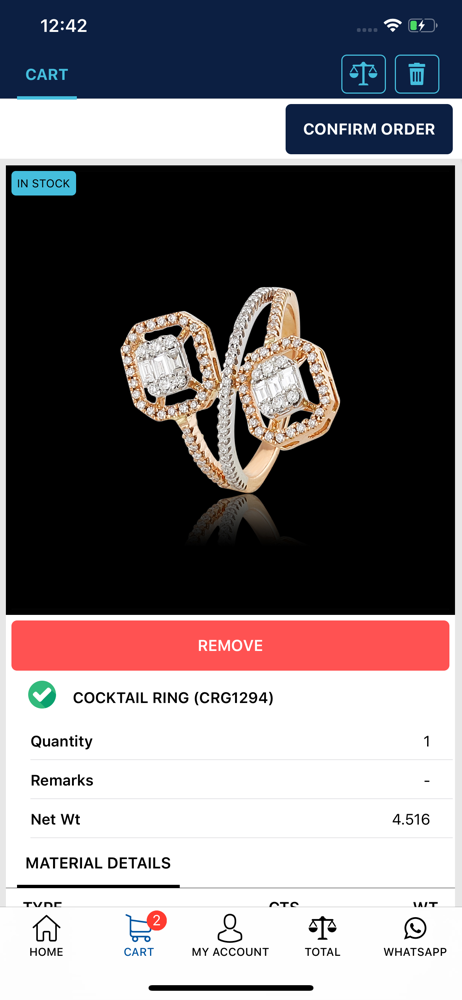Open the Total tab
Viewport: 462px width, 1000px height.
[322, 936]
